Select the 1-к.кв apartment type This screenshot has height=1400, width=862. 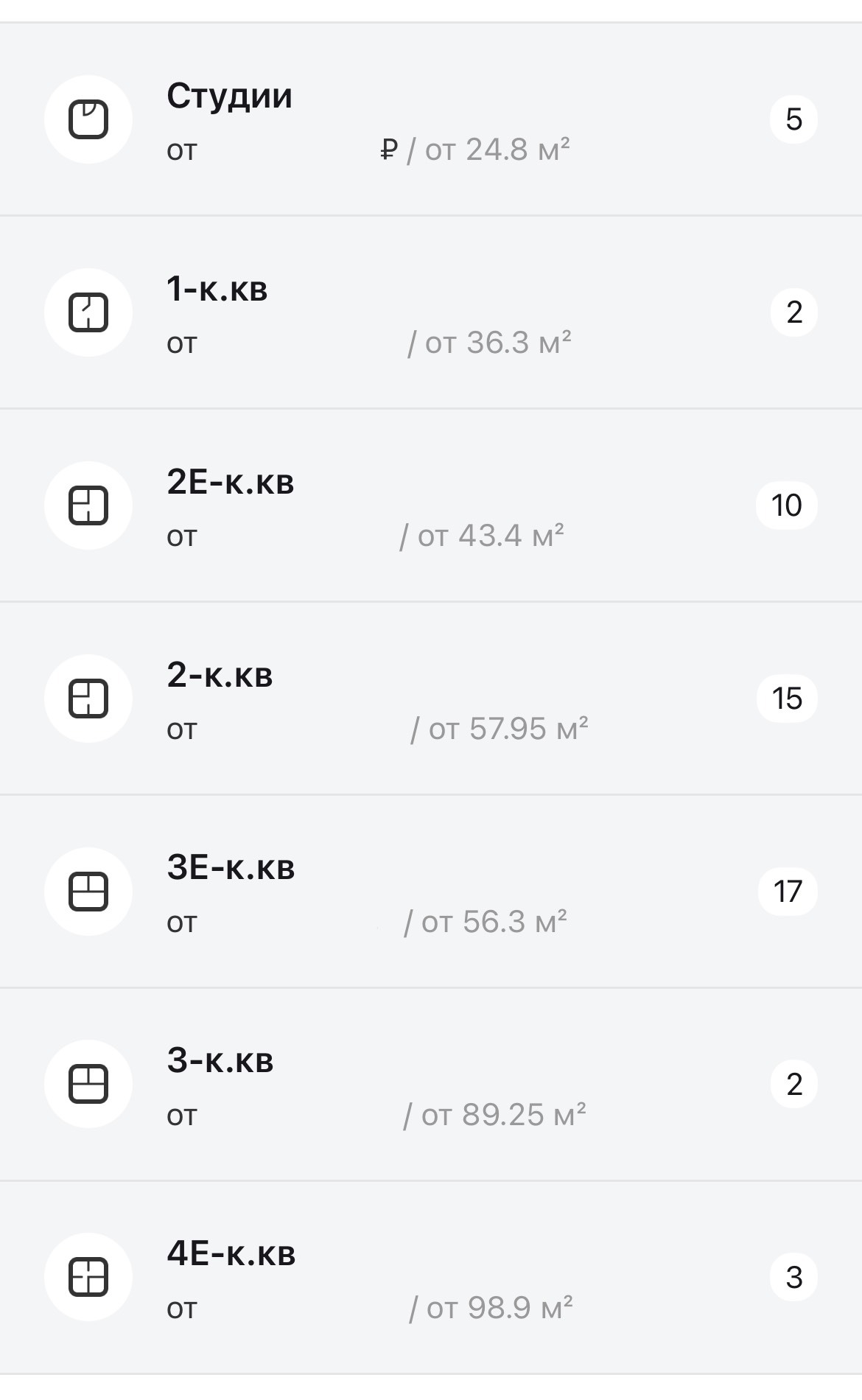tap(431, 312)
